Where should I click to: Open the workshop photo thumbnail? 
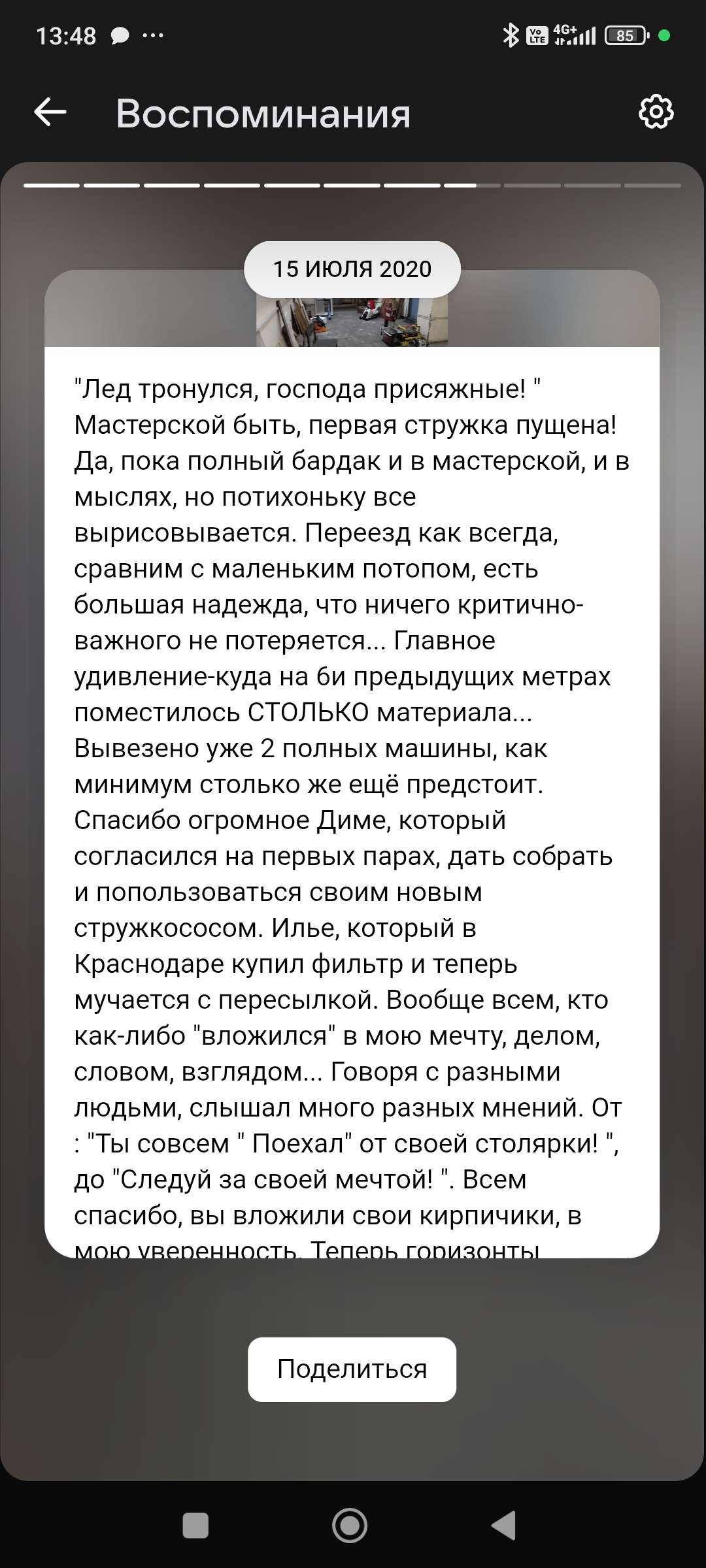[352, 321]
